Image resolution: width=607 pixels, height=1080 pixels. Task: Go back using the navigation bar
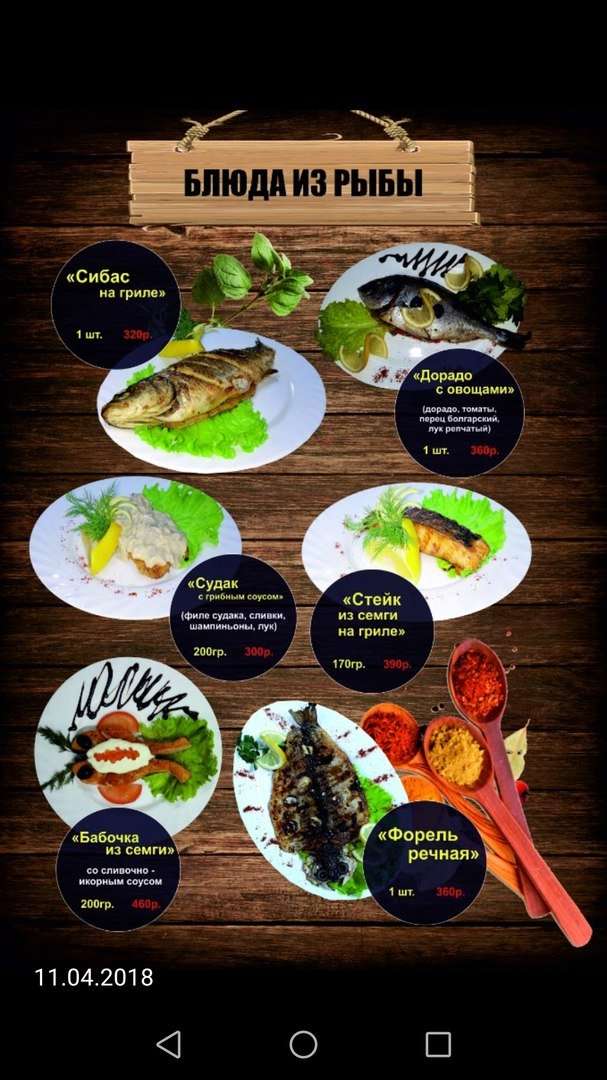169,1044
